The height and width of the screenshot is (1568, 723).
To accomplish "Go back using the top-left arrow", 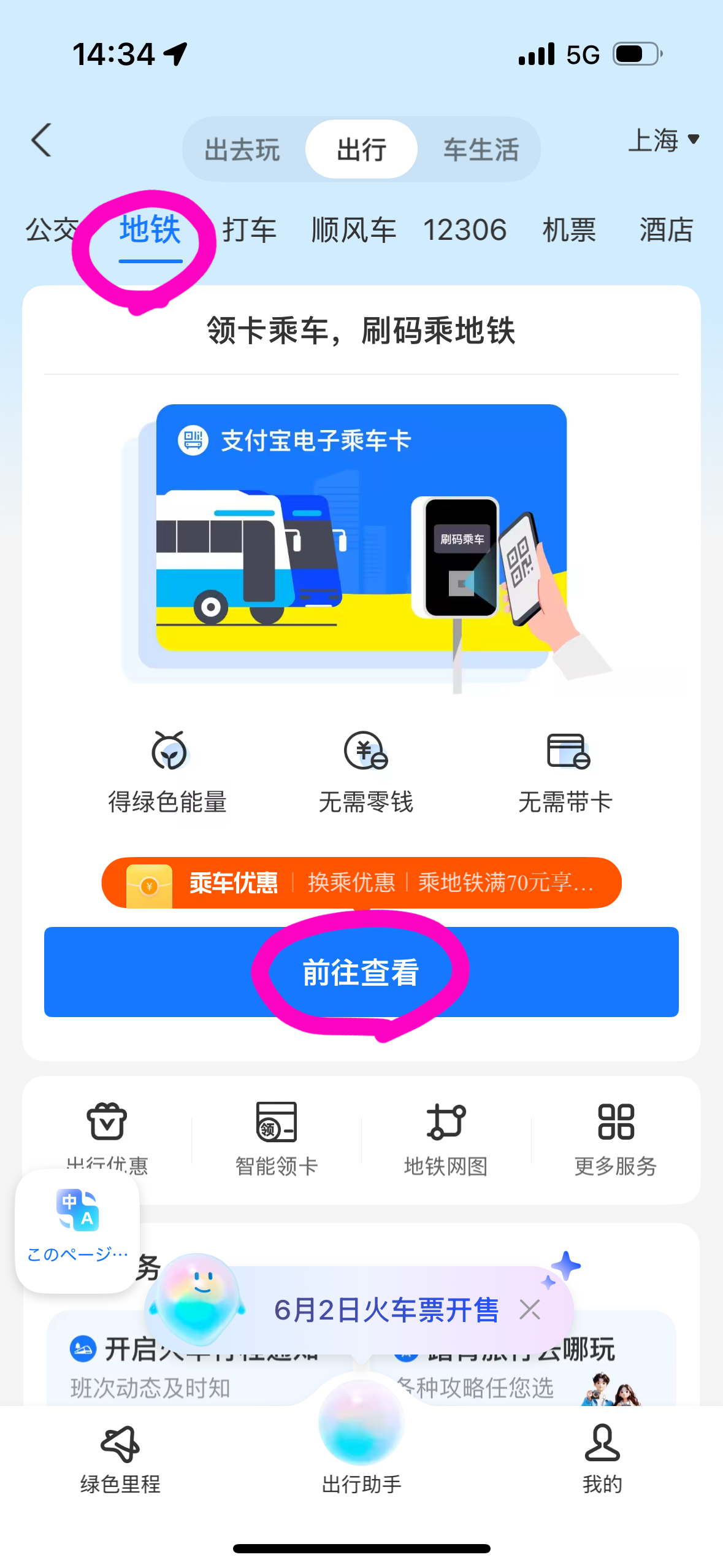I will tap(42, 140).
